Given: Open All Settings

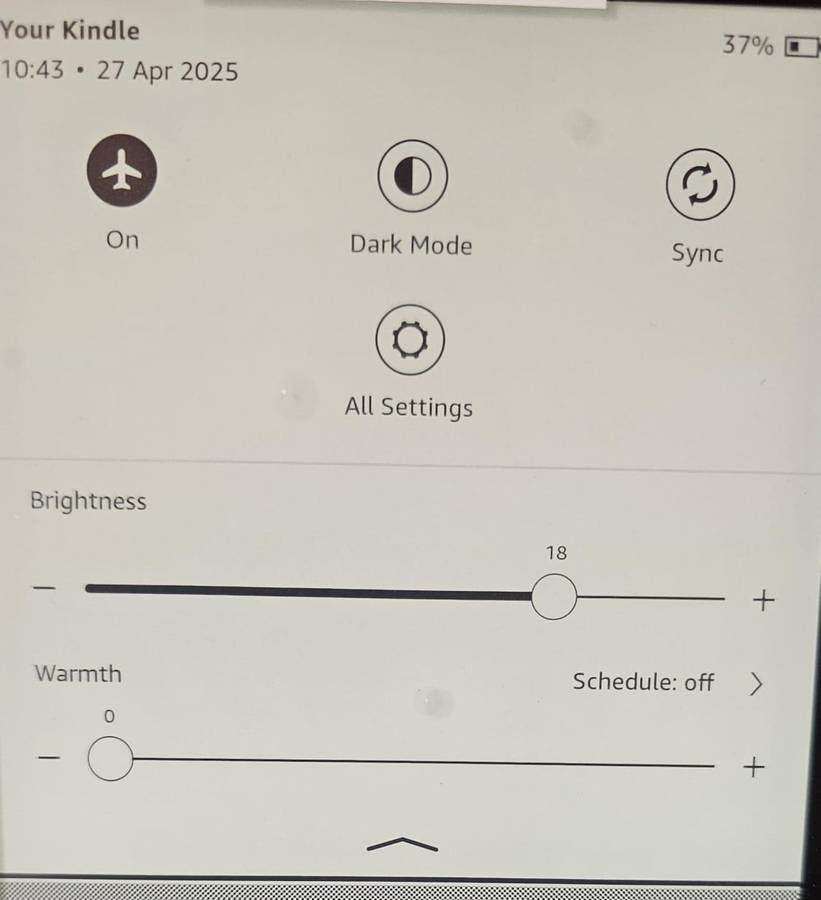Looking at the screenshot, I should coord(409,341).
